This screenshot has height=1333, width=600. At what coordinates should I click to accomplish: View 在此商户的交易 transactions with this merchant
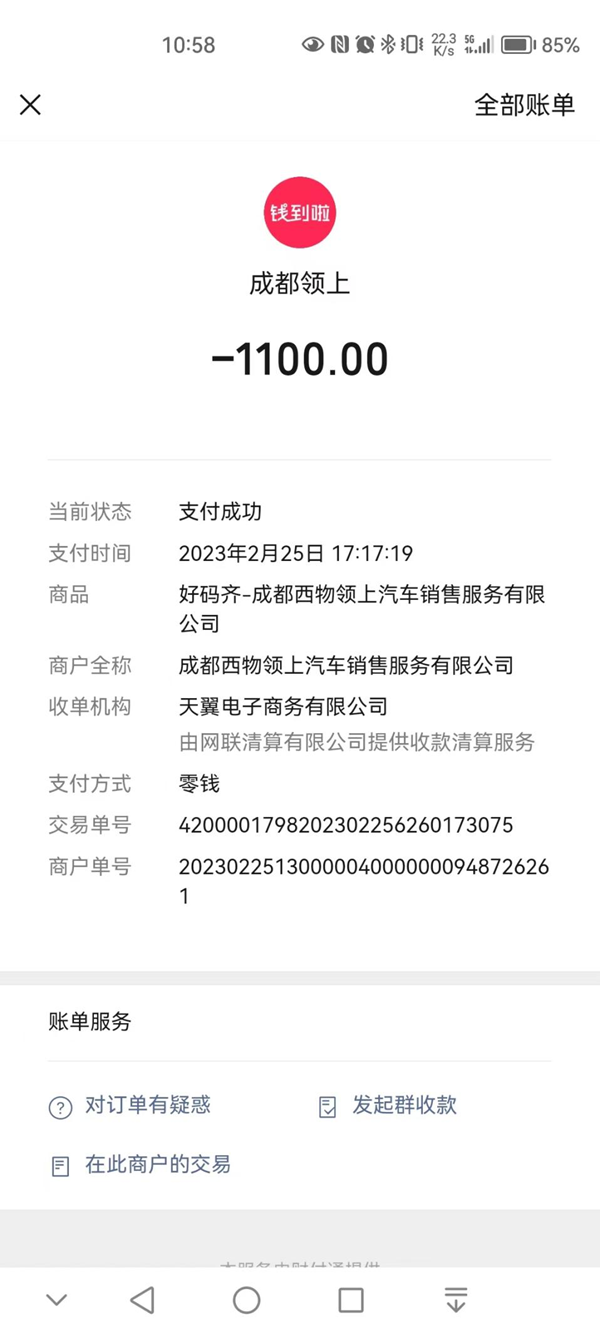[140, 1164]
